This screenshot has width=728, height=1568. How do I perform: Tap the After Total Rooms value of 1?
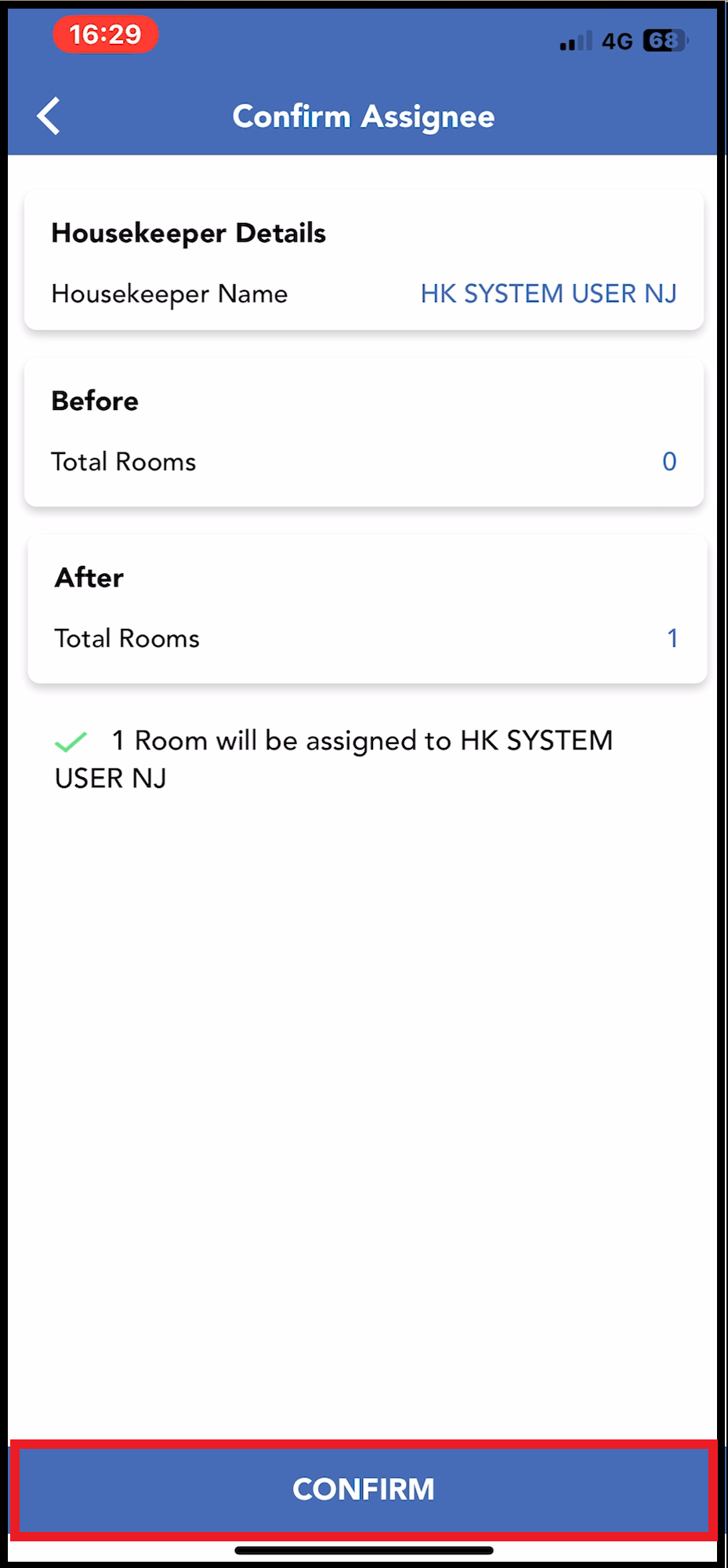point(672,637)
